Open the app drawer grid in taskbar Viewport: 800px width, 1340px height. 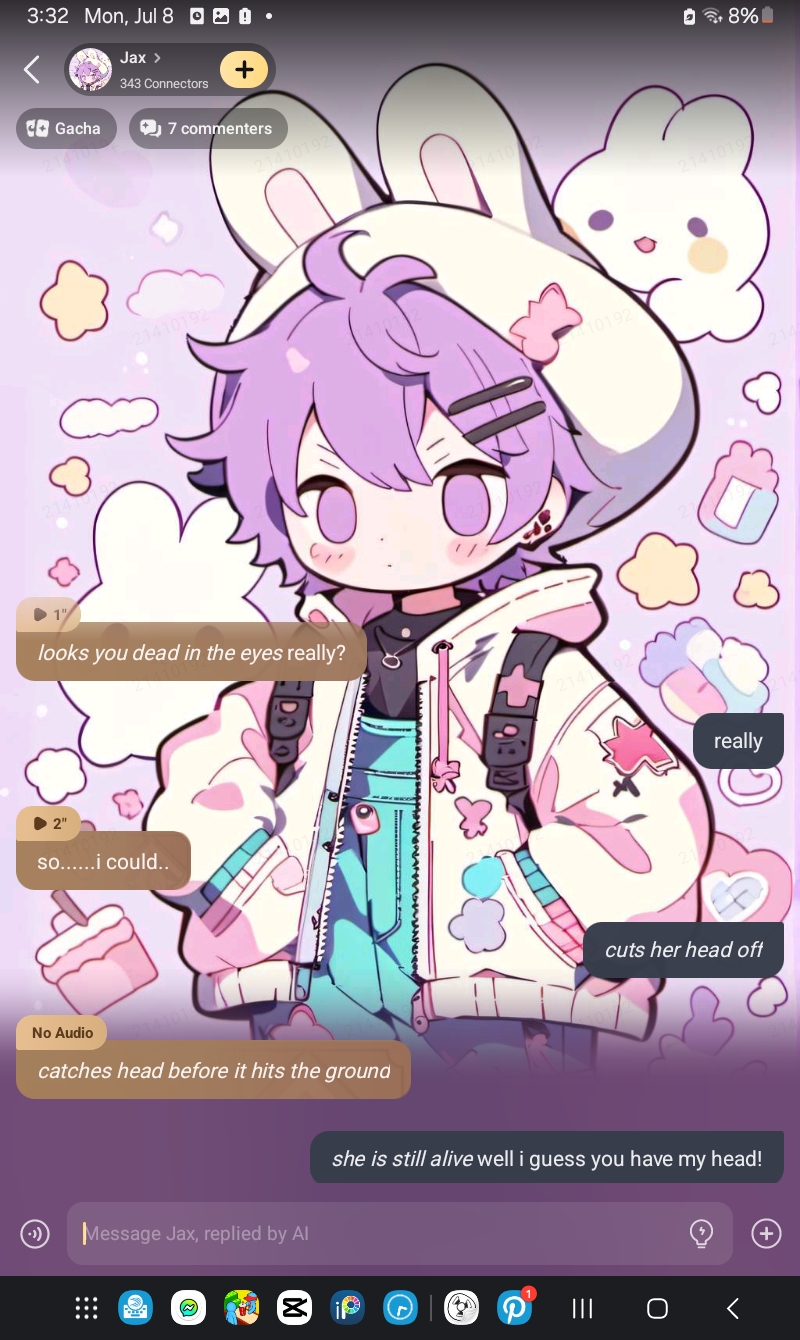pyautogui.click(x=87, y=1308)
